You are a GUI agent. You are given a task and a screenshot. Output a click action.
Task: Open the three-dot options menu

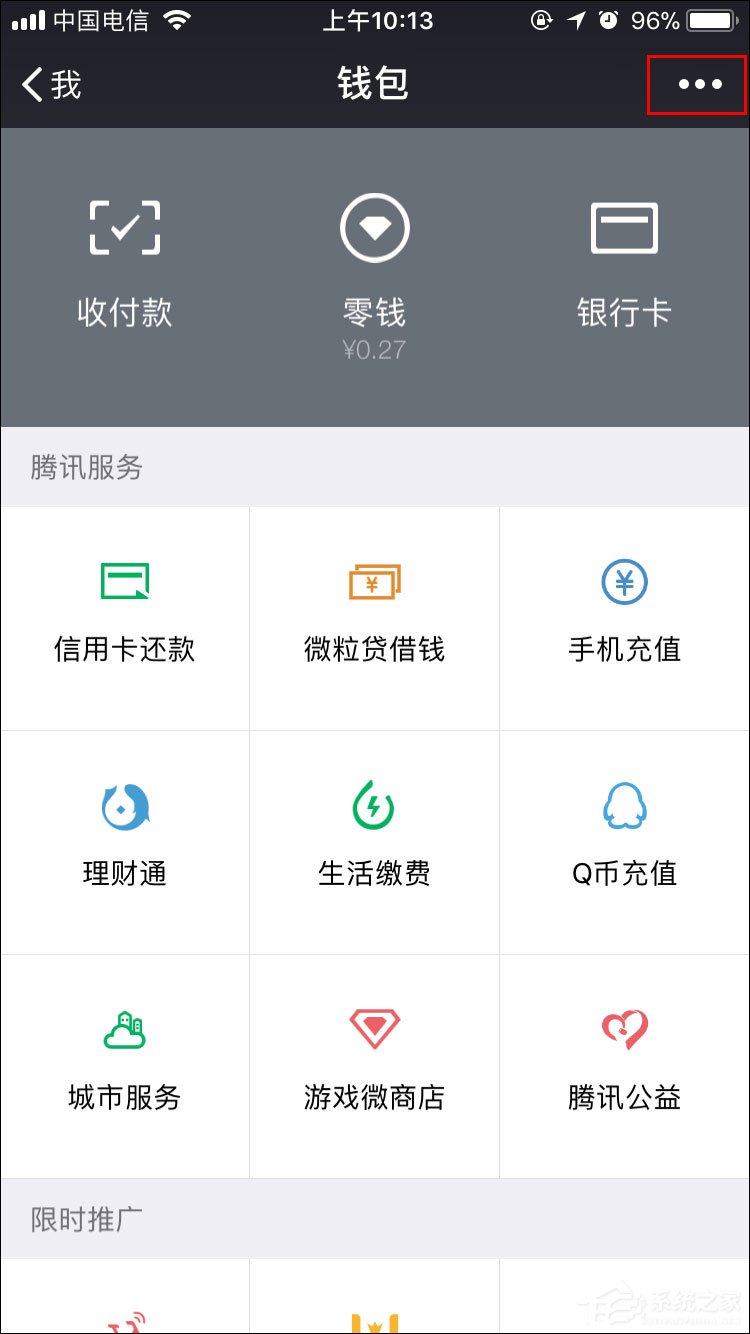tap(696, 84)
